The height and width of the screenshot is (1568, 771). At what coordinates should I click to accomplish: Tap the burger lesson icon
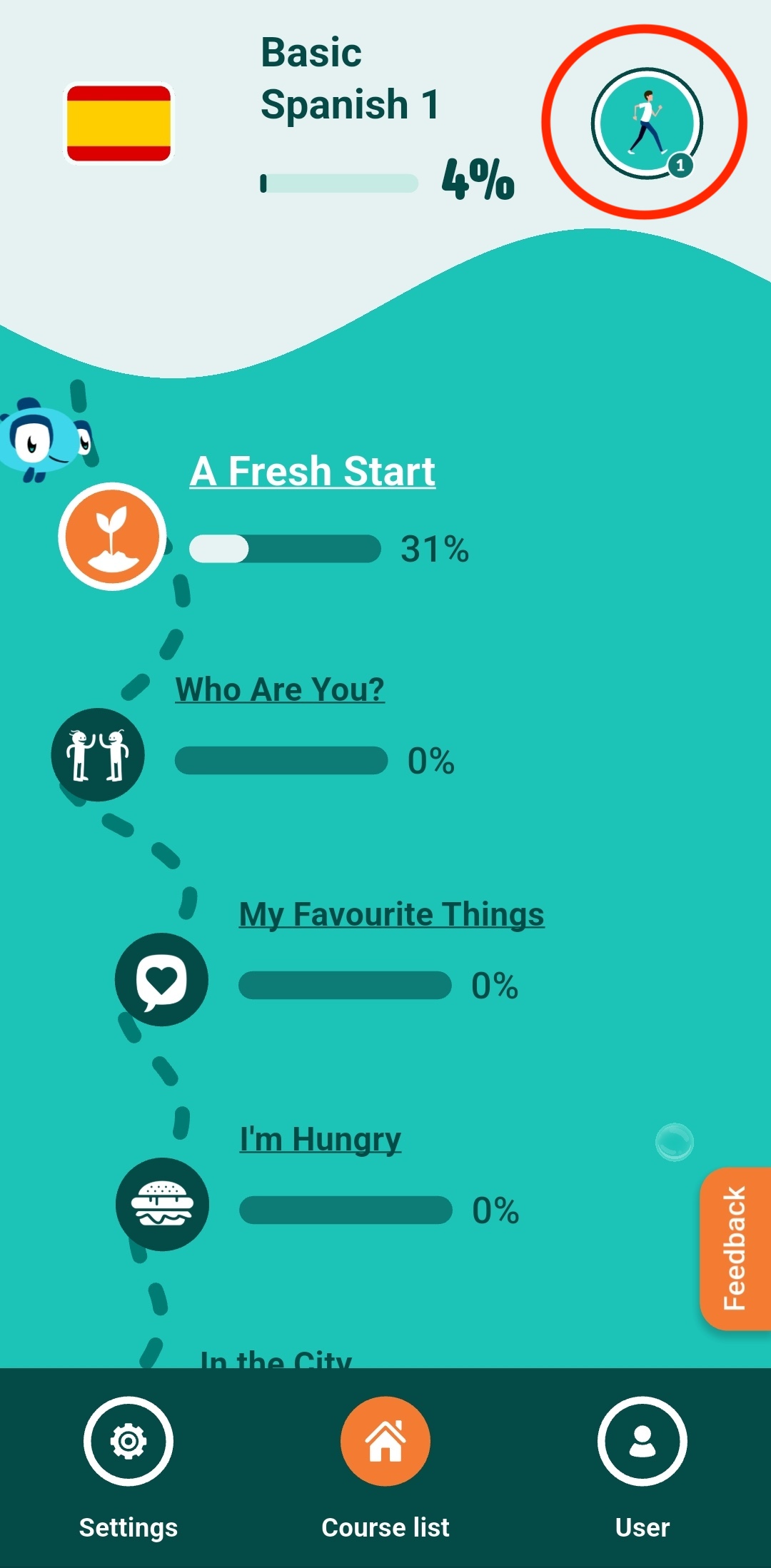(x=162, y=1204)
